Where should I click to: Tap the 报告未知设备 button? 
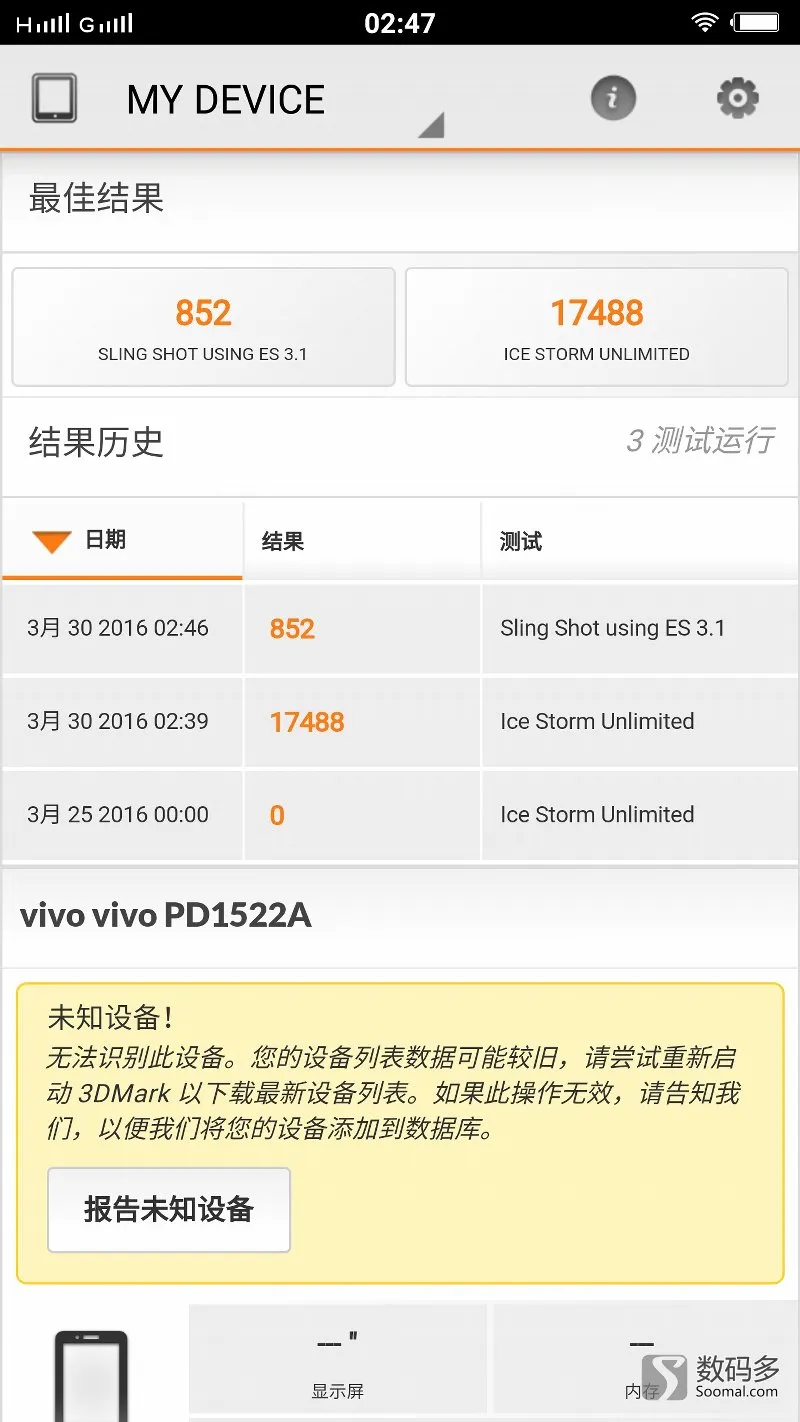[x=169, y=1209]
